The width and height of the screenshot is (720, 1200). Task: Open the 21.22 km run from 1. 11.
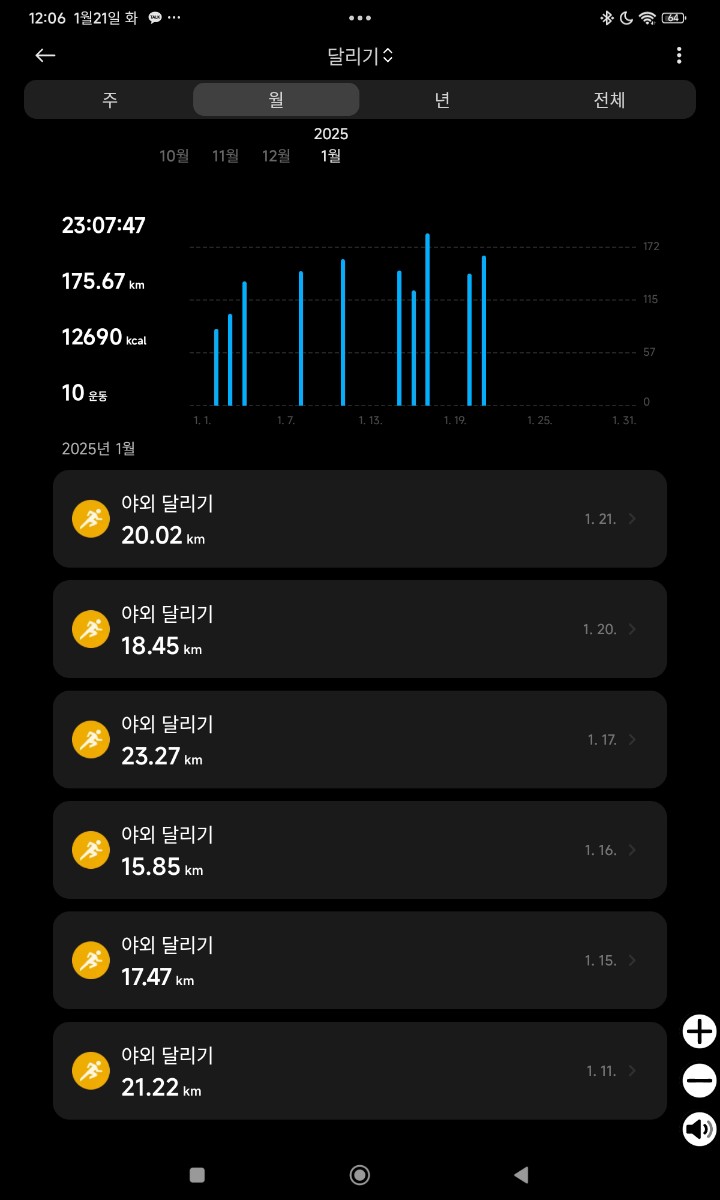pos(360,1071)
